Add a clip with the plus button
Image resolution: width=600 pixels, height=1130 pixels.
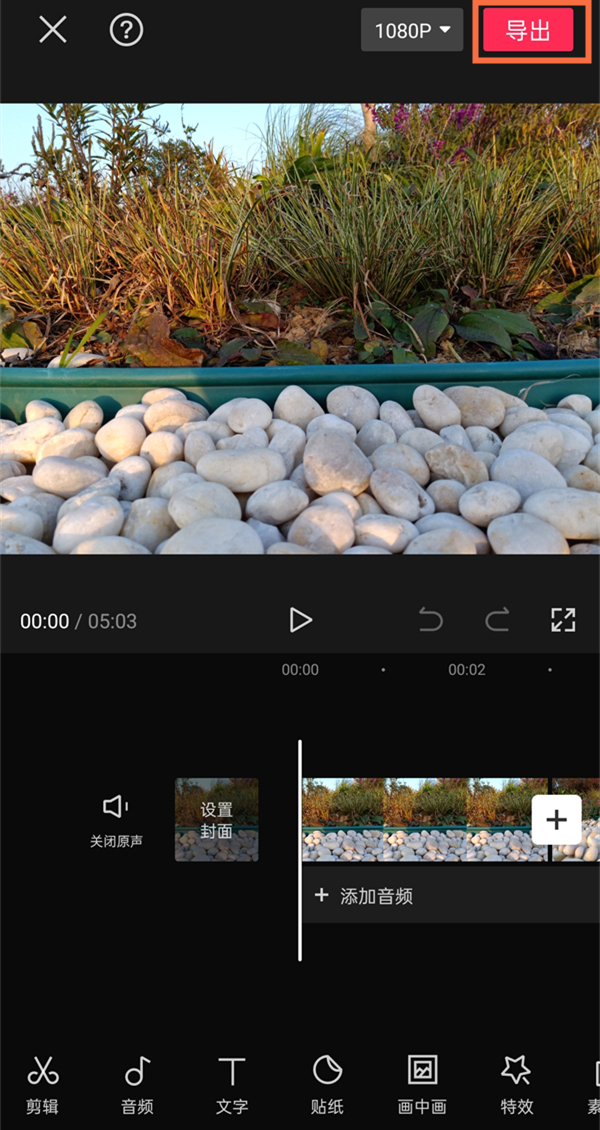click(556, 820)
